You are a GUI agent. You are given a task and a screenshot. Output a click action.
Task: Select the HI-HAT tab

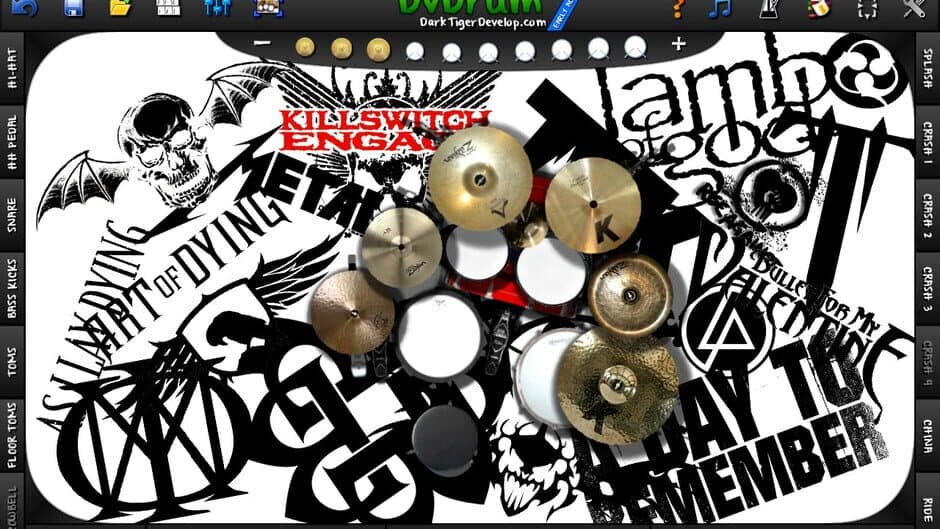pos(12,73)
